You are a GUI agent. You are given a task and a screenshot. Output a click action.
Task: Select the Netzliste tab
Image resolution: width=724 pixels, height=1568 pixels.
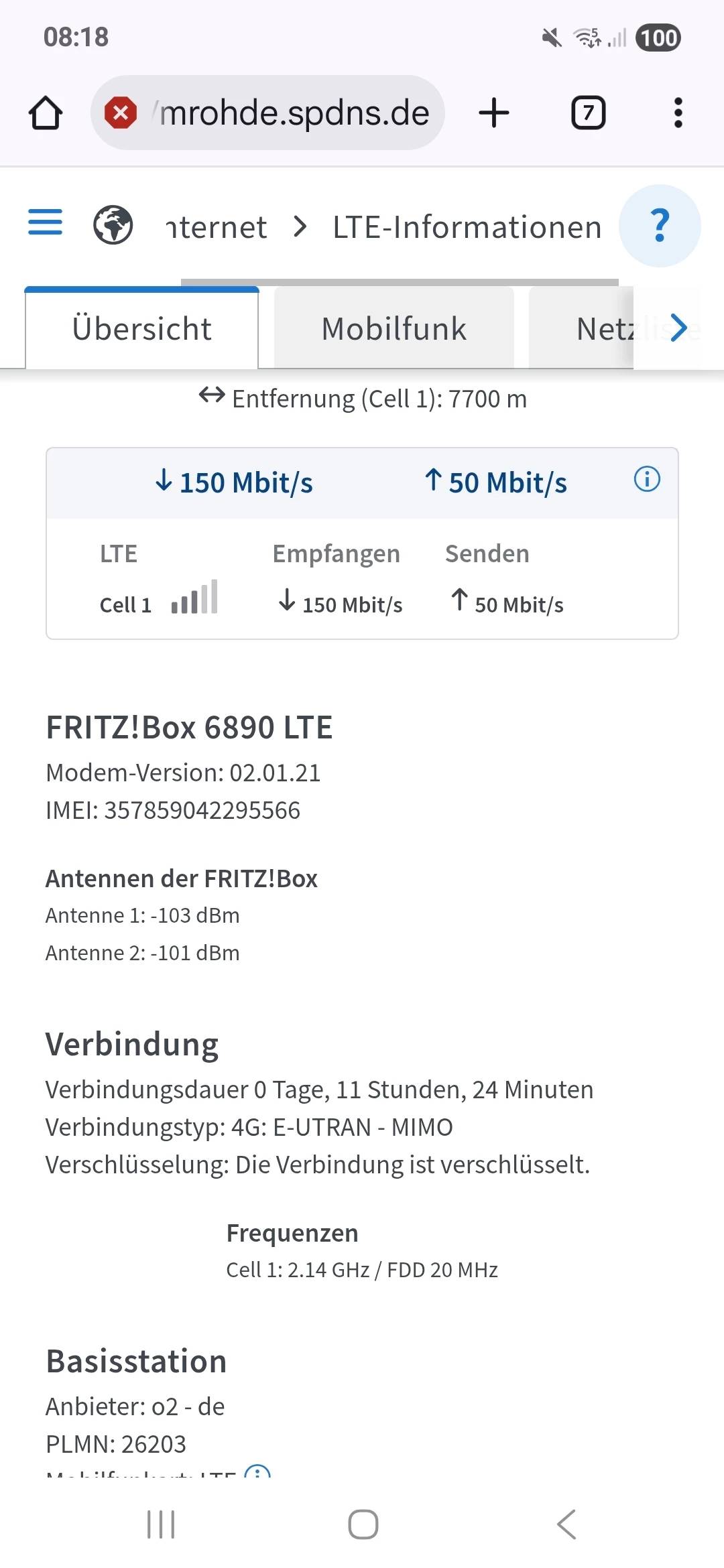point(590,329)
